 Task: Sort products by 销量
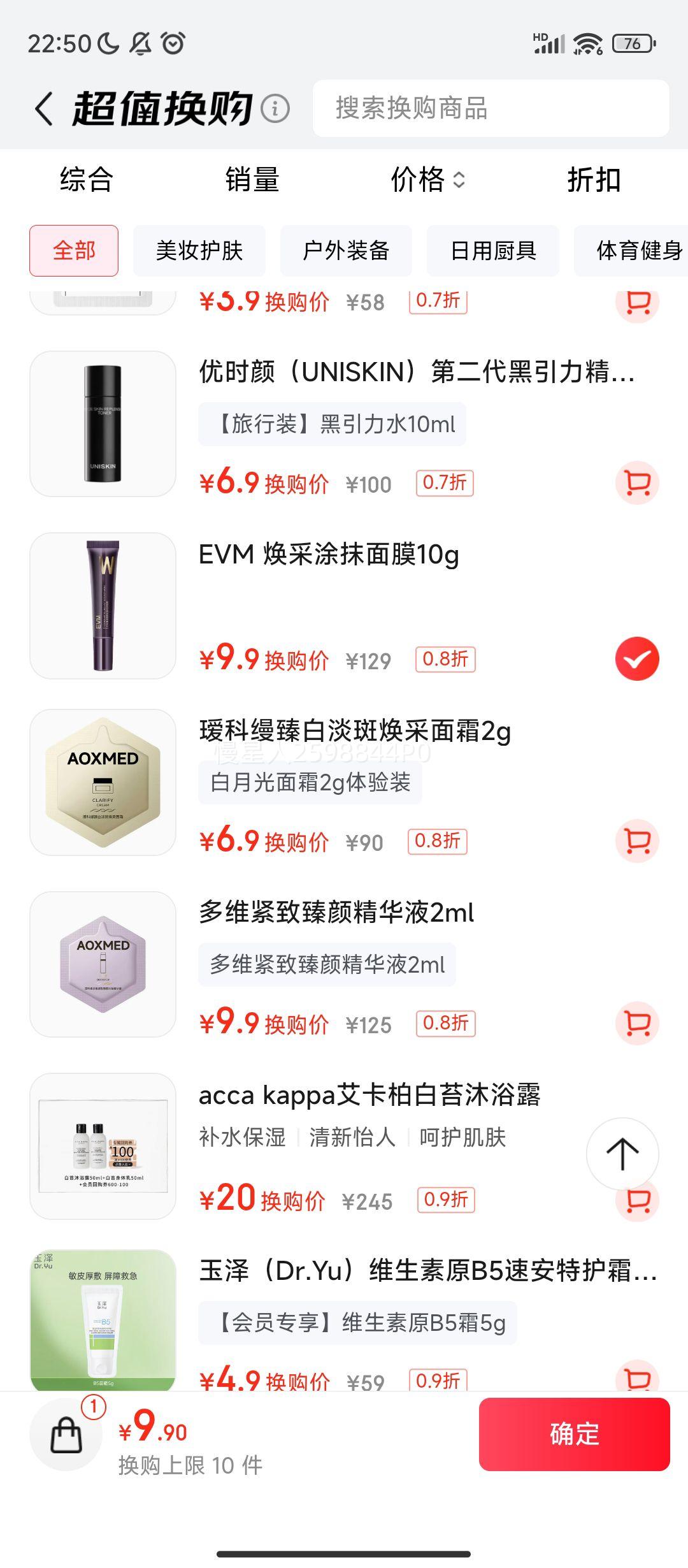[252, 179]
